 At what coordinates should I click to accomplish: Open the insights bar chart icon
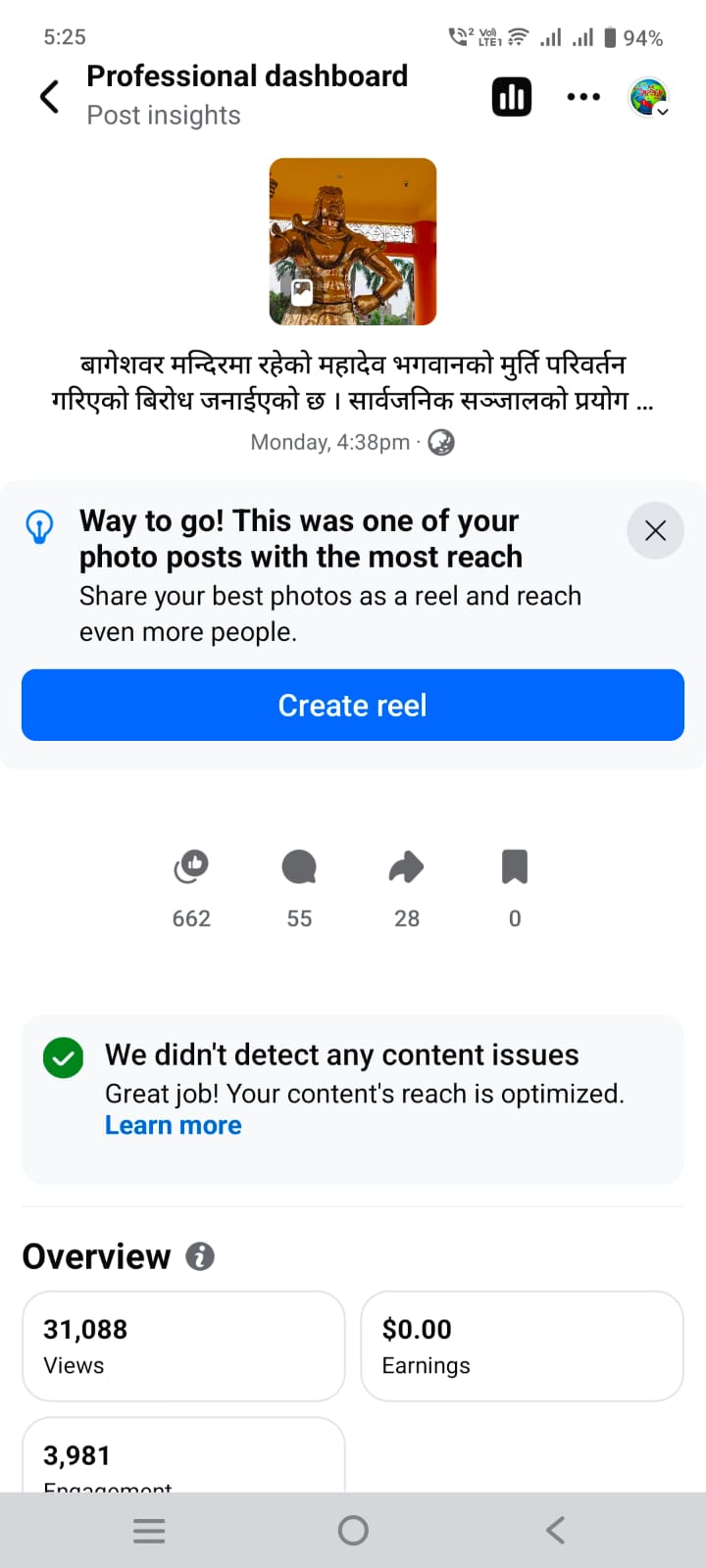(x=511, y=96)
